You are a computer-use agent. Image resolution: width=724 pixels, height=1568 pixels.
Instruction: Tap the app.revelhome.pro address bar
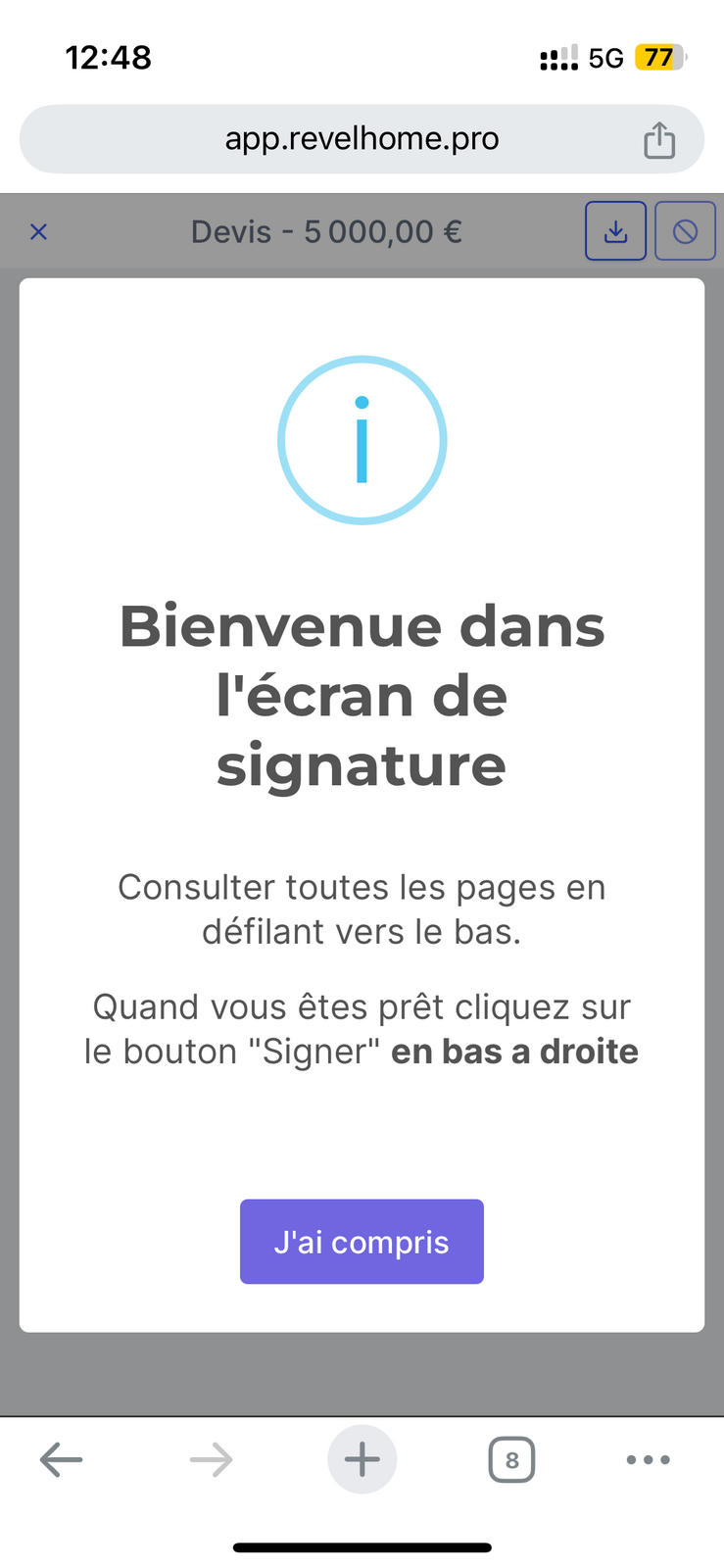coord(362,139)
